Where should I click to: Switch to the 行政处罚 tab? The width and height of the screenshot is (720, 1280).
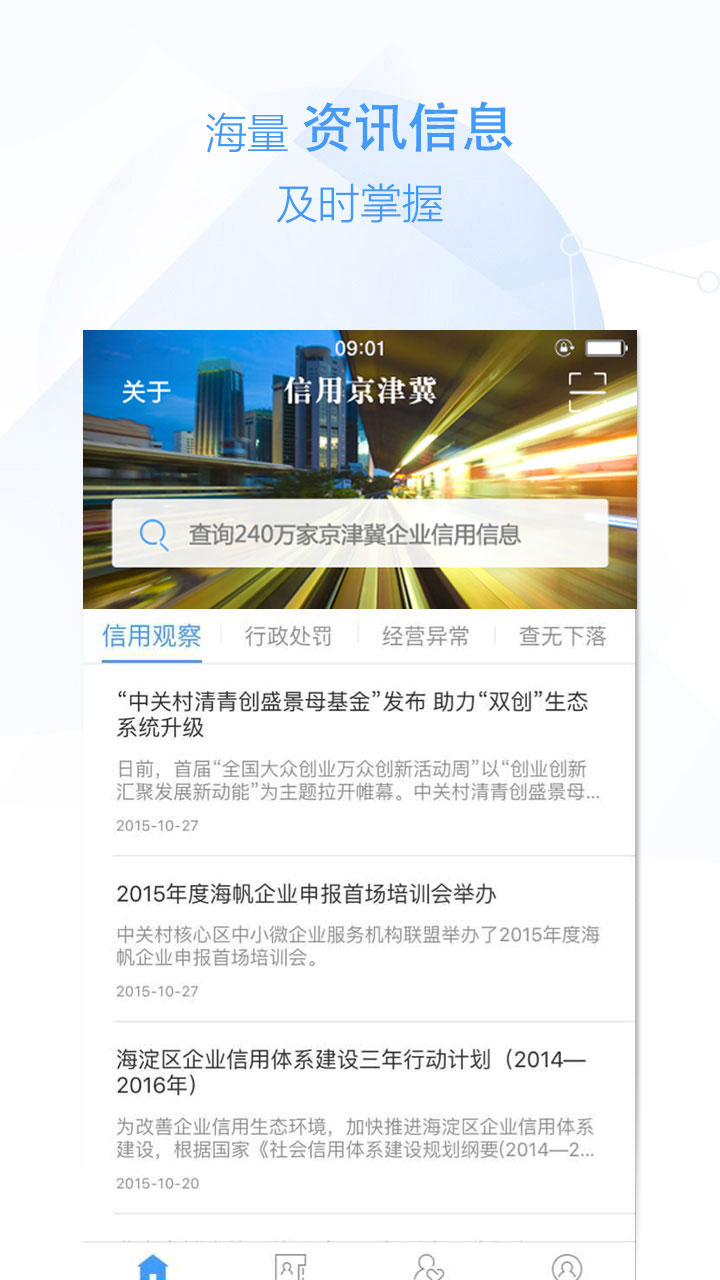point(290,635)
